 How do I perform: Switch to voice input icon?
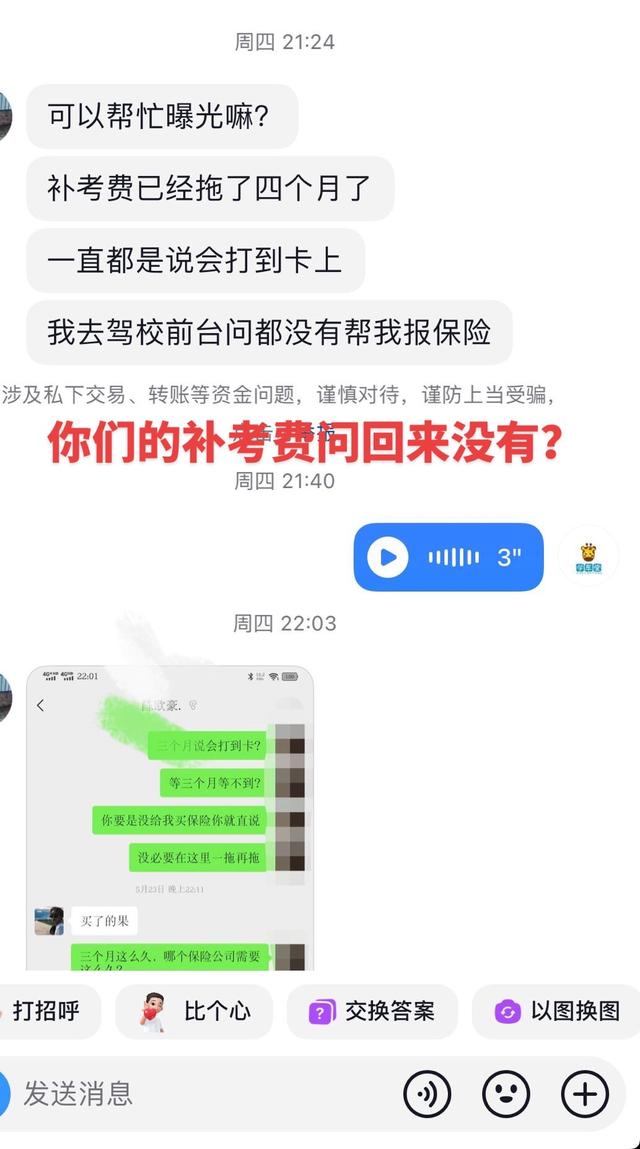pyautogui.click(x=427, y=1094)
